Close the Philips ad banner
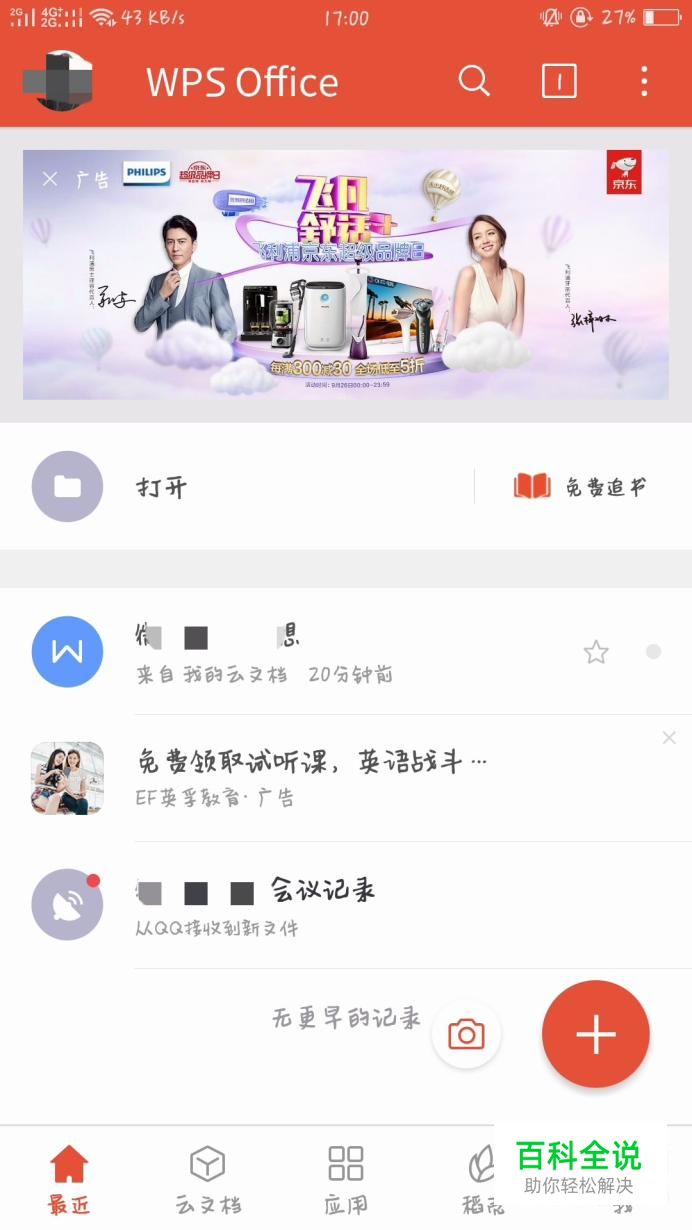692x1230 pixels. [50, 179]
